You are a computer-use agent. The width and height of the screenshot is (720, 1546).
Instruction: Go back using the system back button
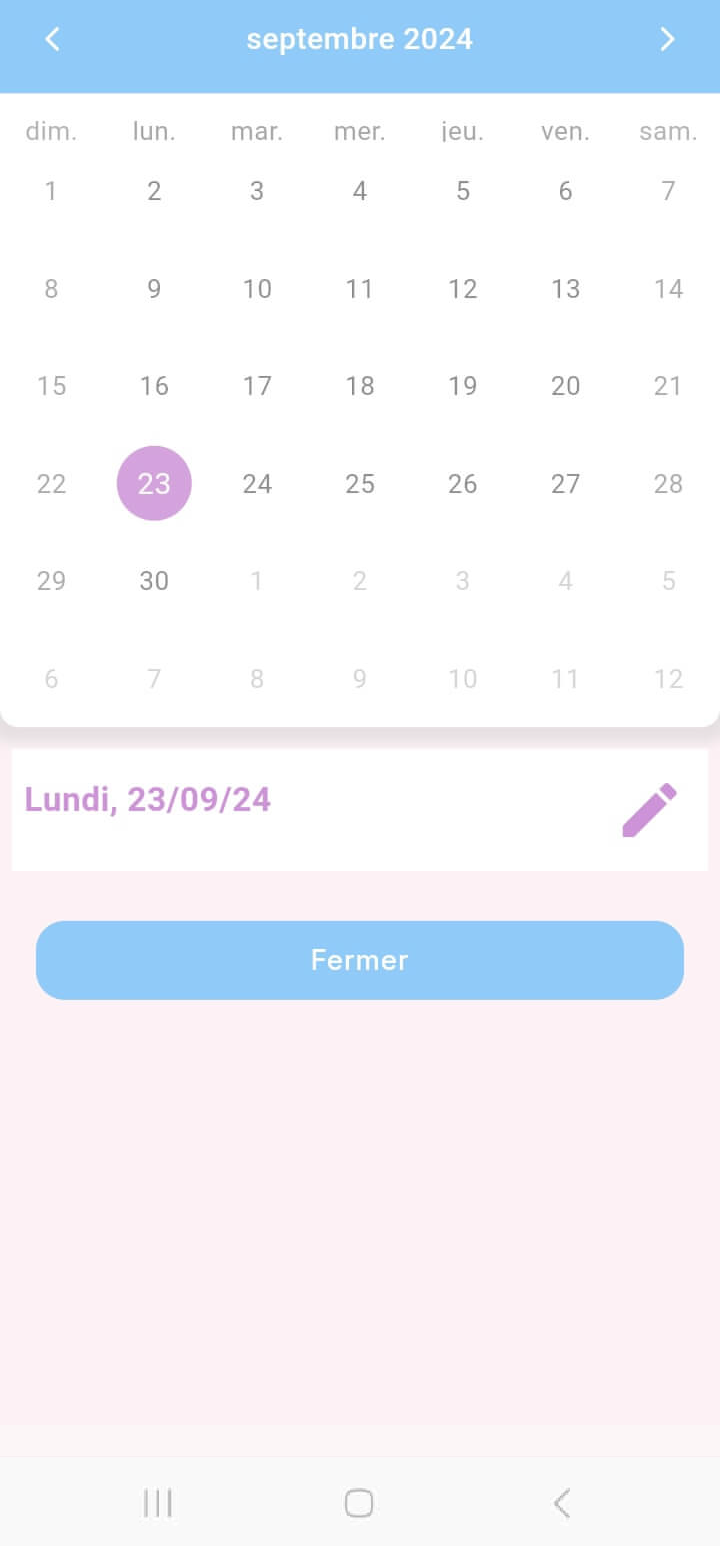coord(562,1503)
